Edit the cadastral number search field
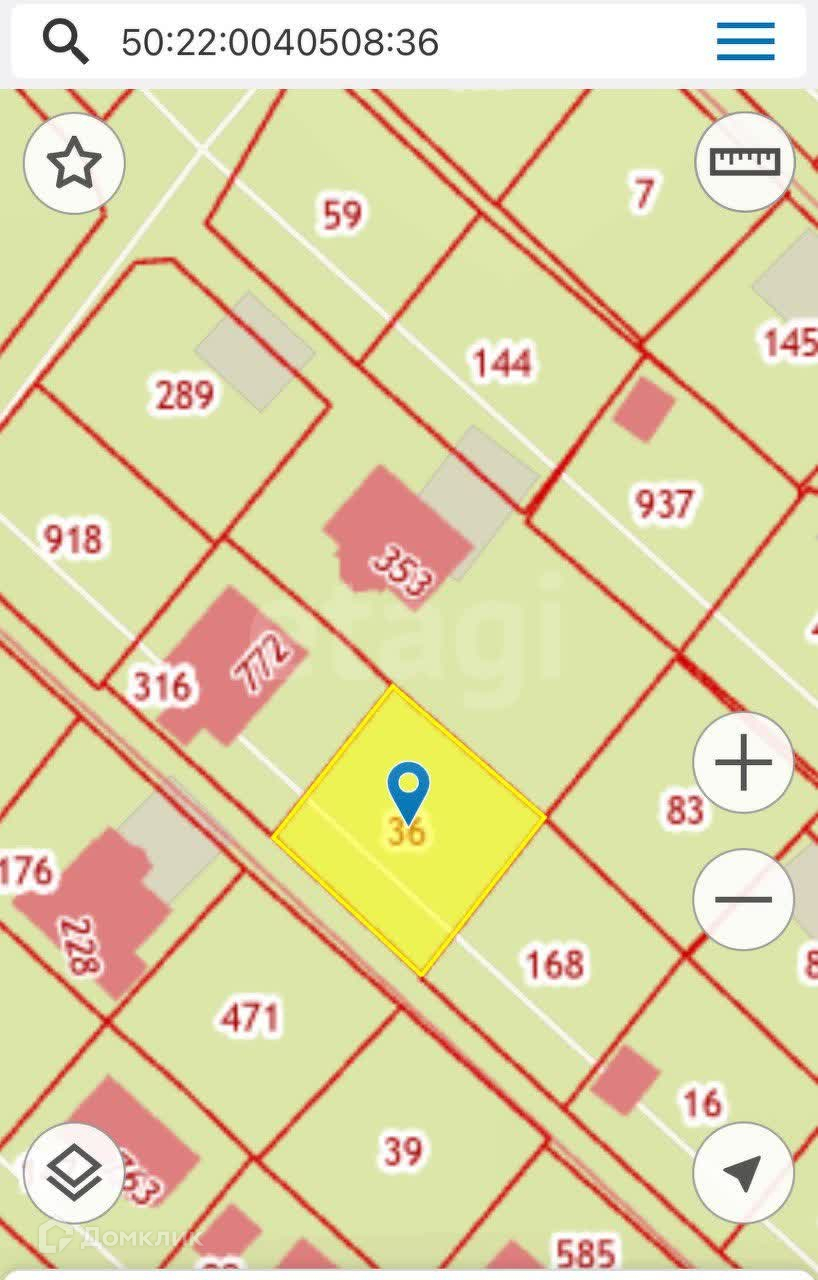Viewport: 818px width, 1280px height. (x=400, y=42)
